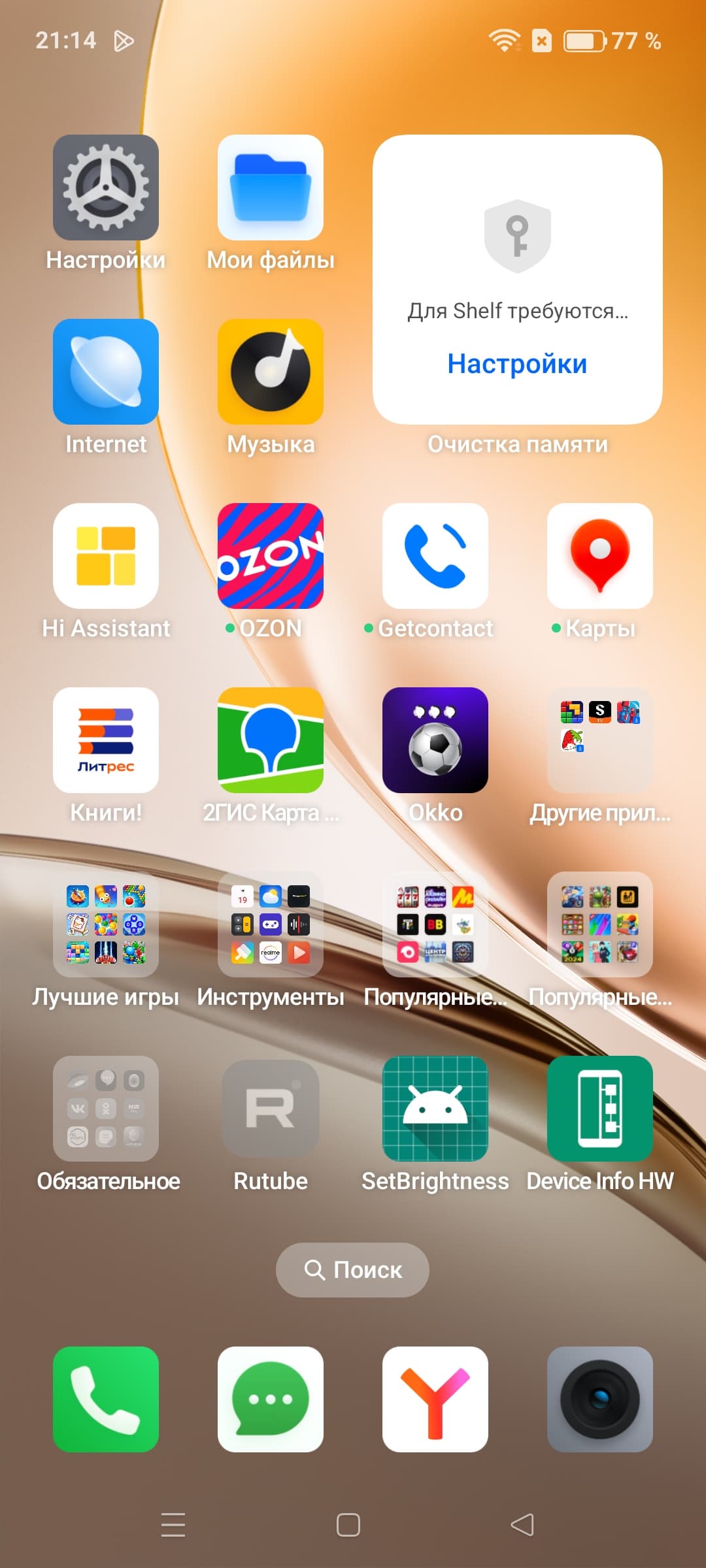The image size is (706, 1568).
Task: Open Device Info HW
Action: (x=600, y=1109)
